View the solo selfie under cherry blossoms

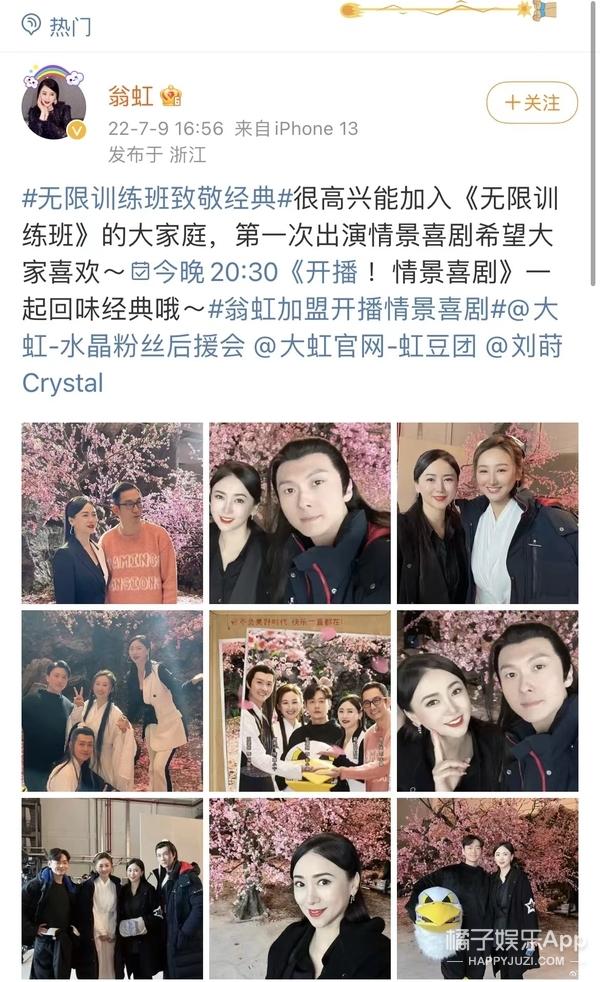pos(300,888)
